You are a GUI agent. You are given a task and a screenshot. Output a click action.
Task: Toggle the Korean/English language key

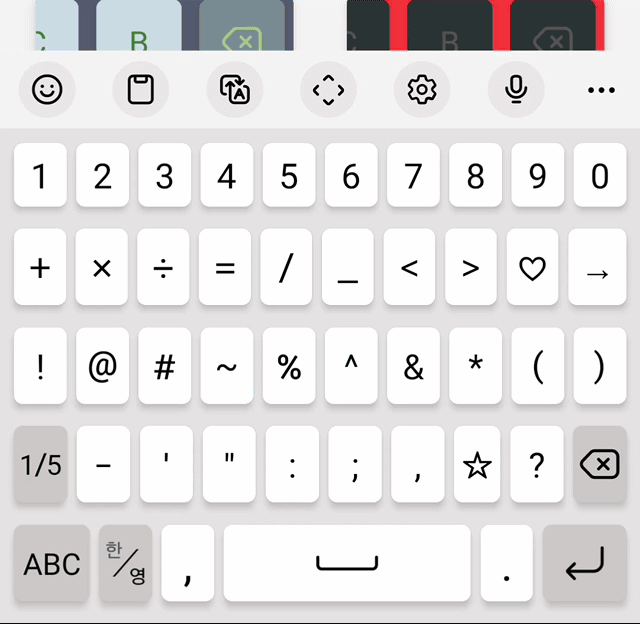(126, 564)
